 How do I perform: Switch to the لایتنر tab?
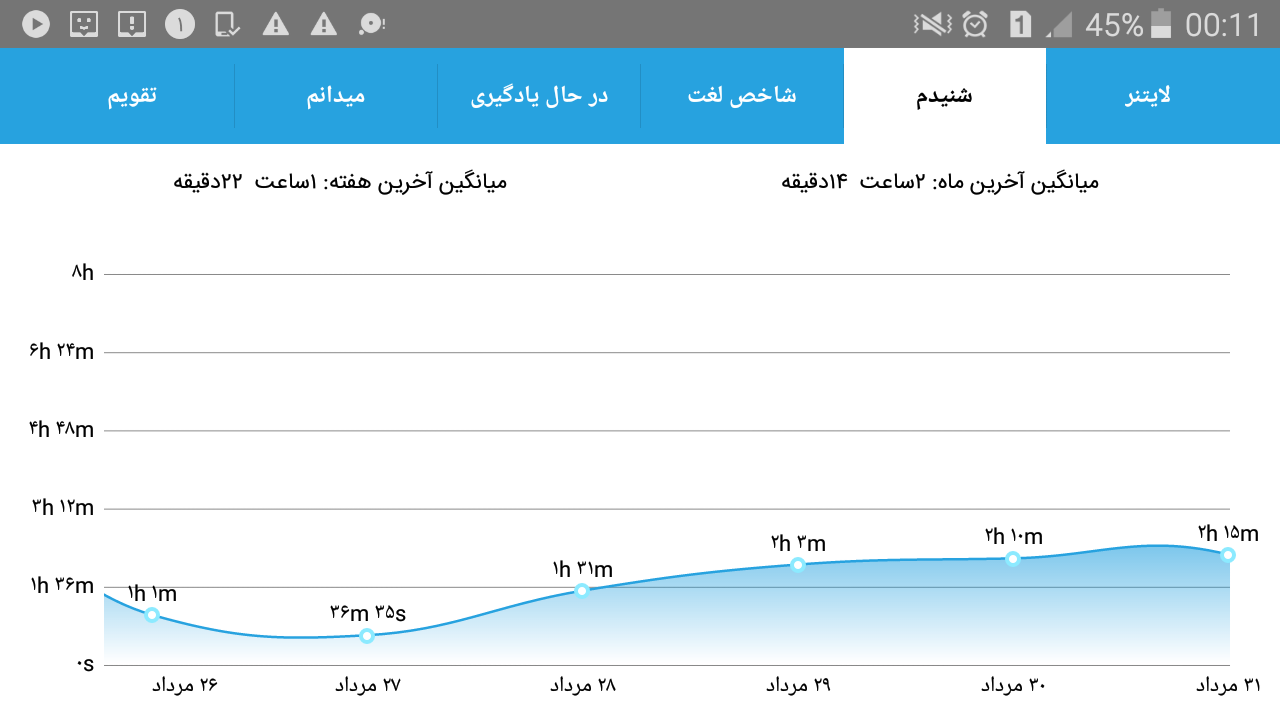click(x=1147, y=96)
